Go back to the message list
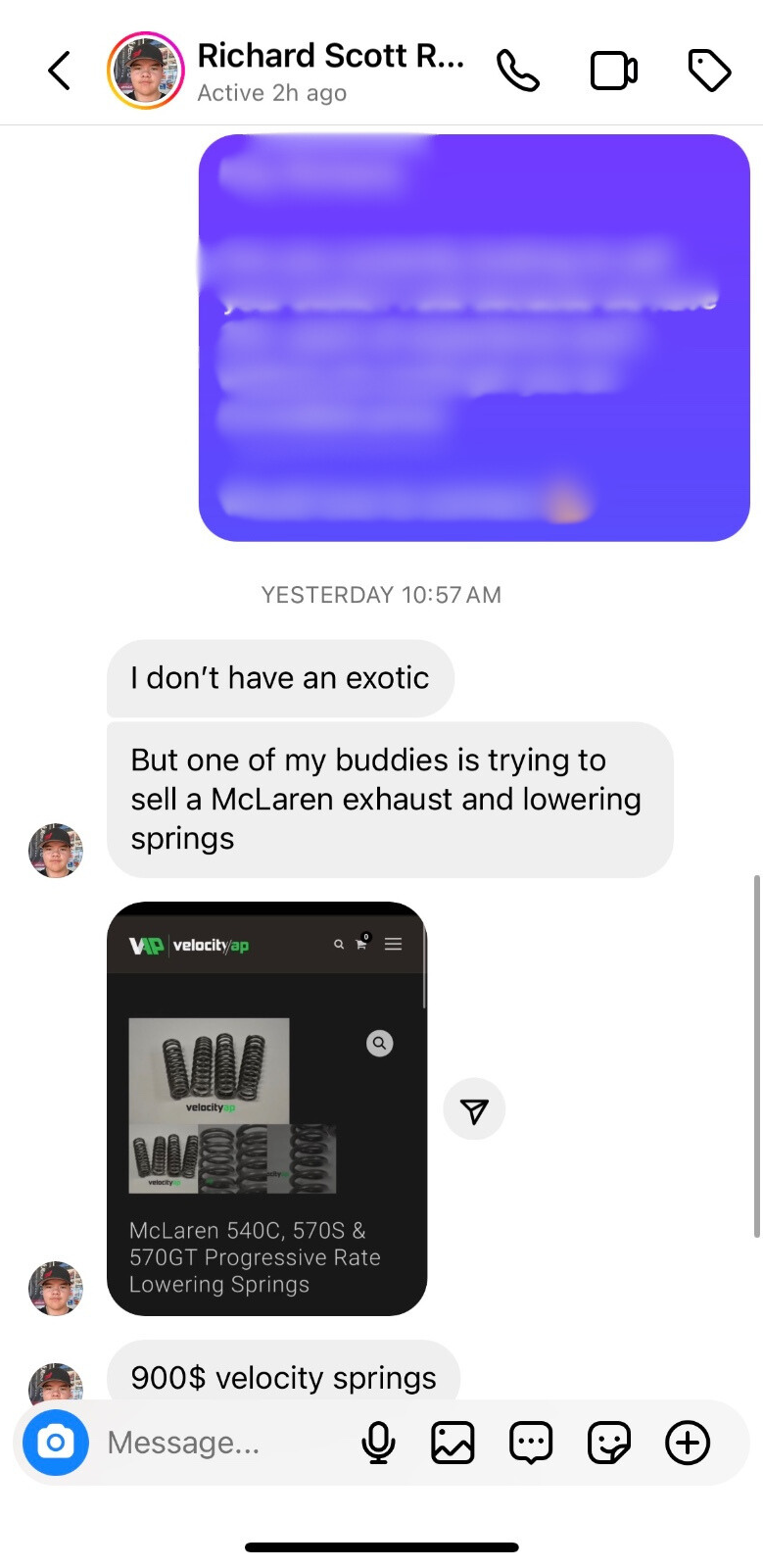 (60, 71)
